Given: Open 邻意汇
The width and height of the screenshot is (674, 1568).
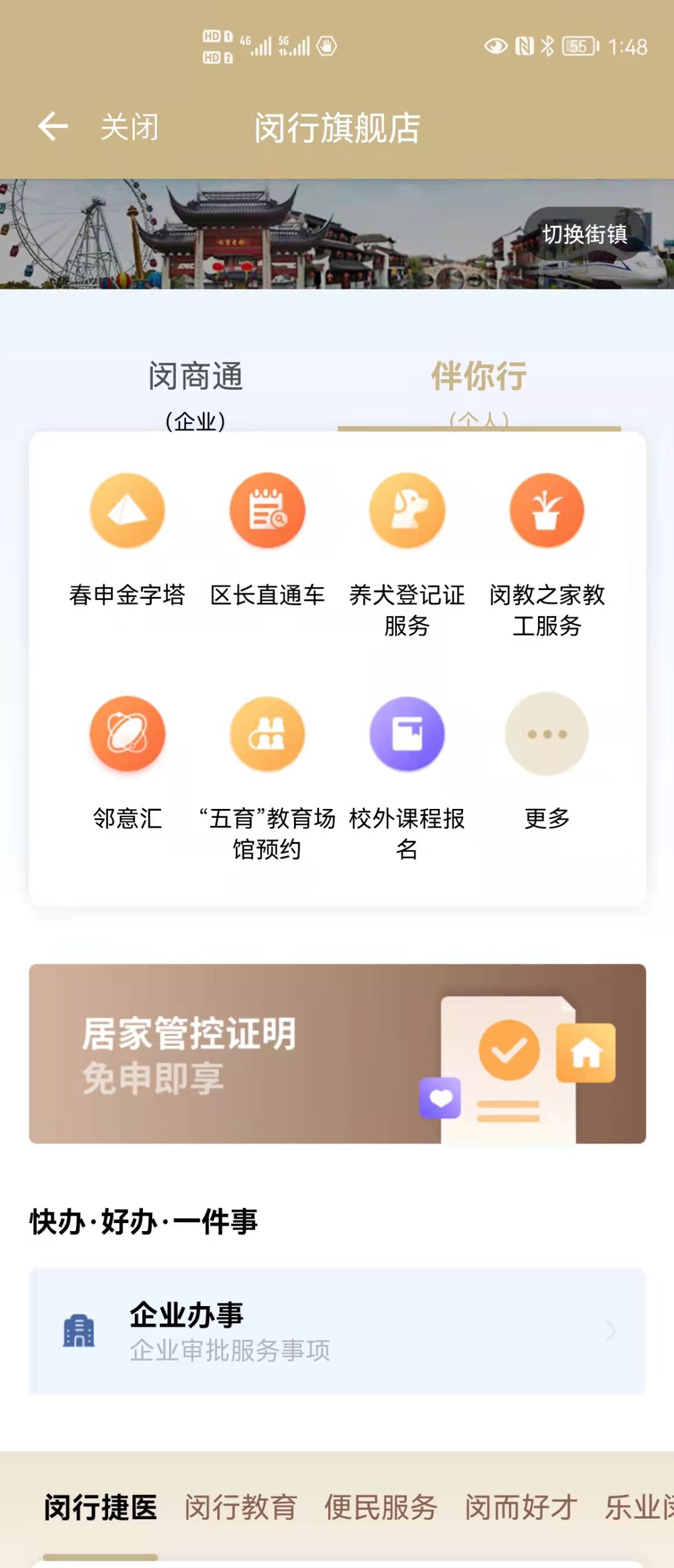Looking at the screenshot, I should point(127,762).
